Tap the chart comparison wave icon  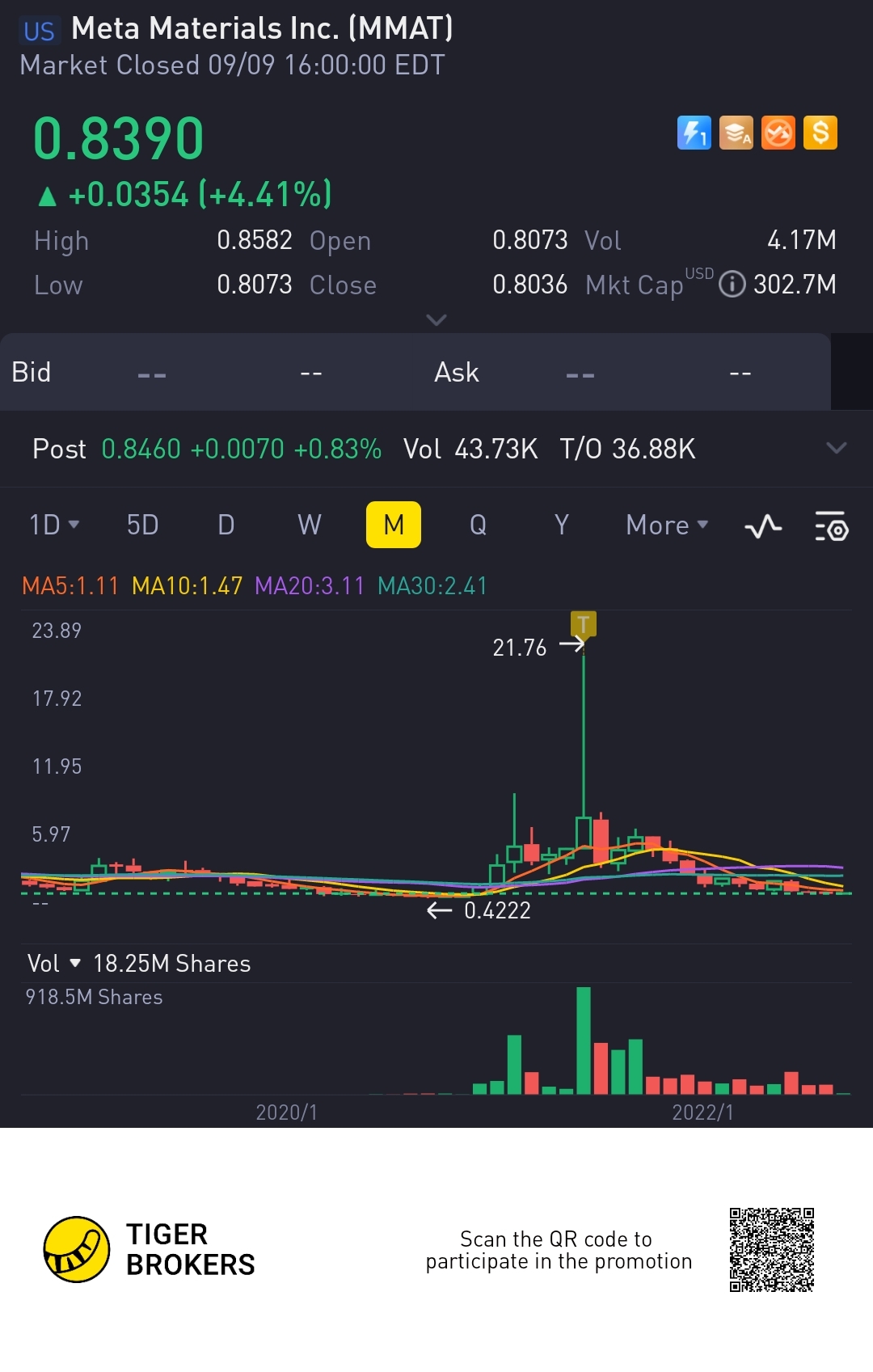point(762,526)
